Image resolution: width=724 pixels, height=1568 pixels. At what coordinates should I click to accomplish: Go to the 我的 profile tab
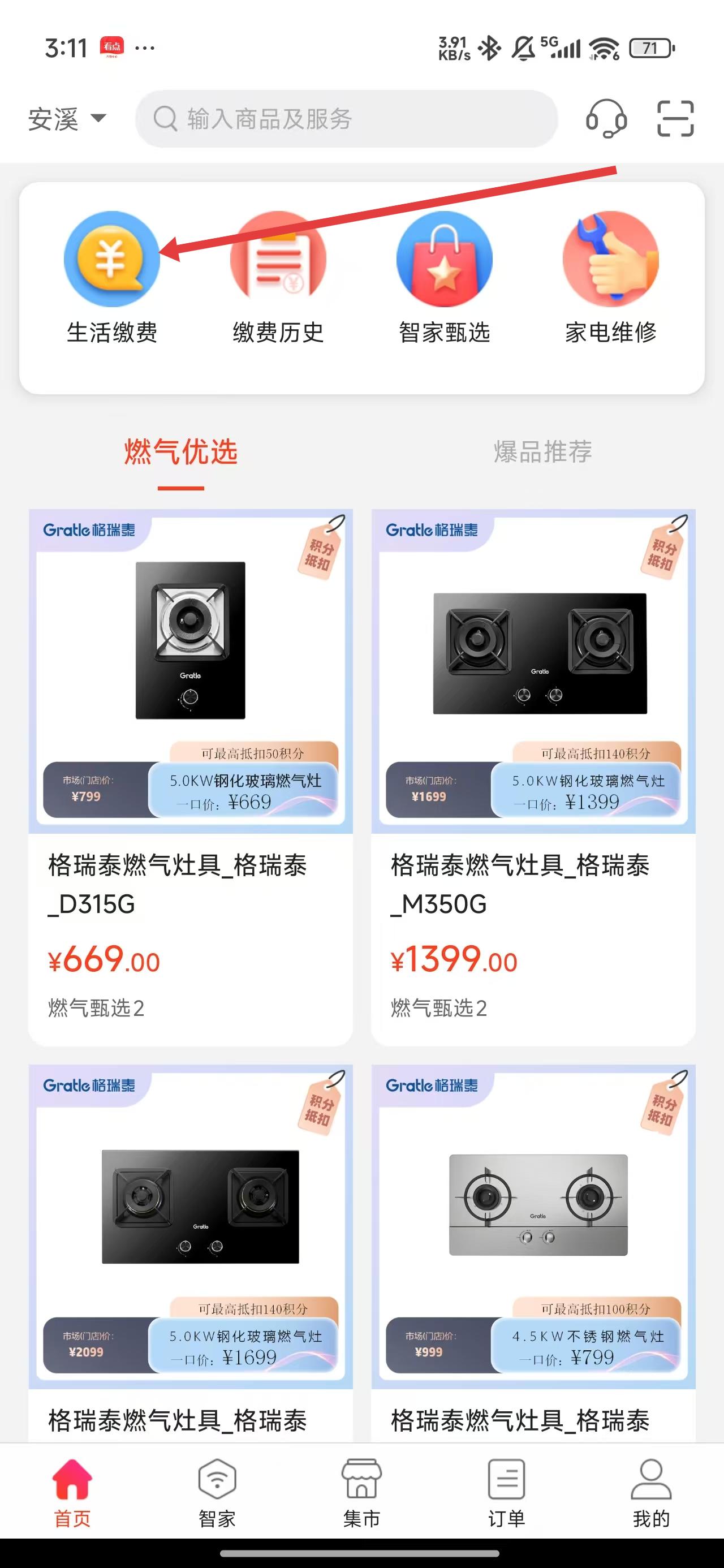pyautogui.click(x=651, y=1493)
